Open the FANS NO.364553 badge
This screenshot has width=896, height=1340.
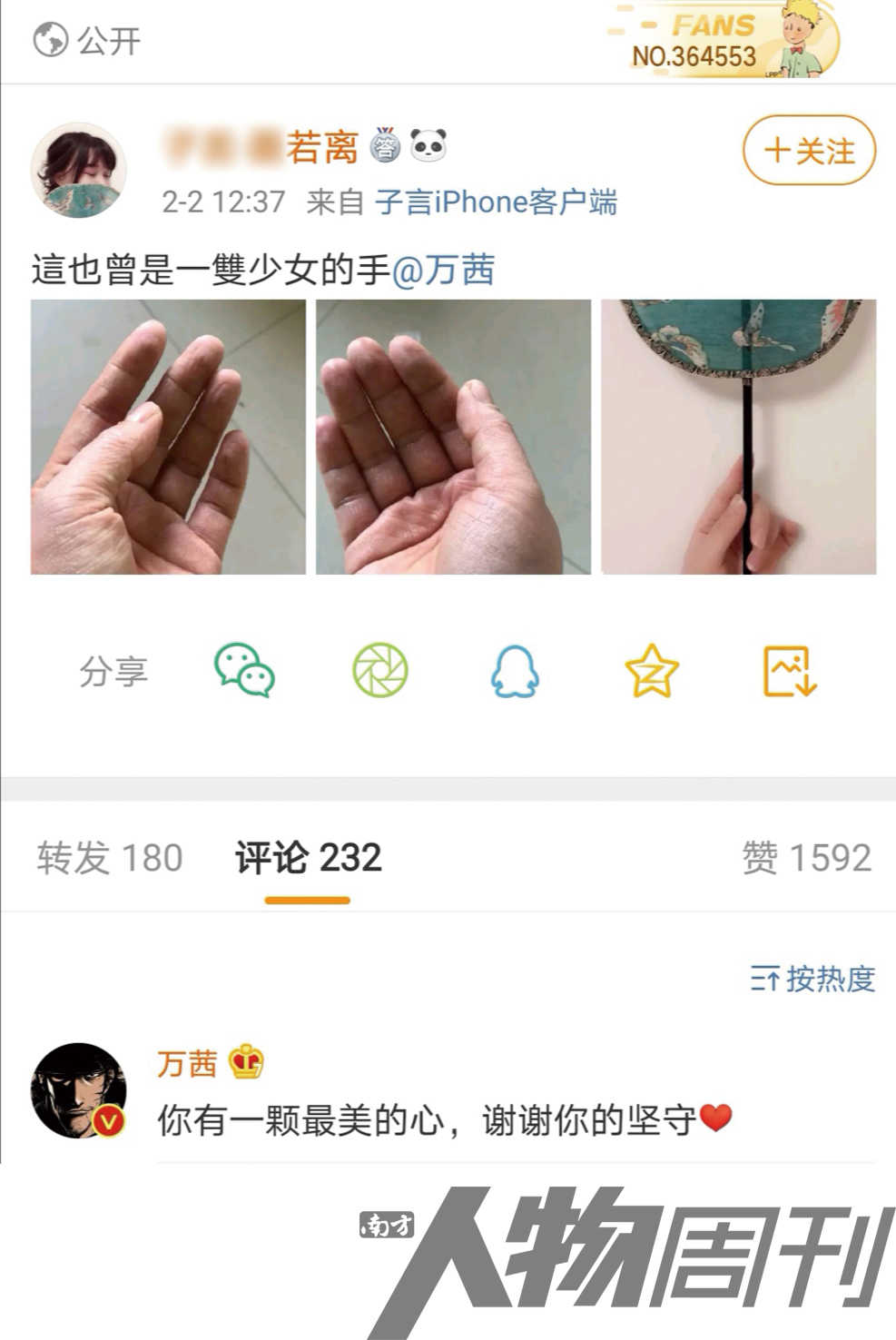(x=724, y=41)
